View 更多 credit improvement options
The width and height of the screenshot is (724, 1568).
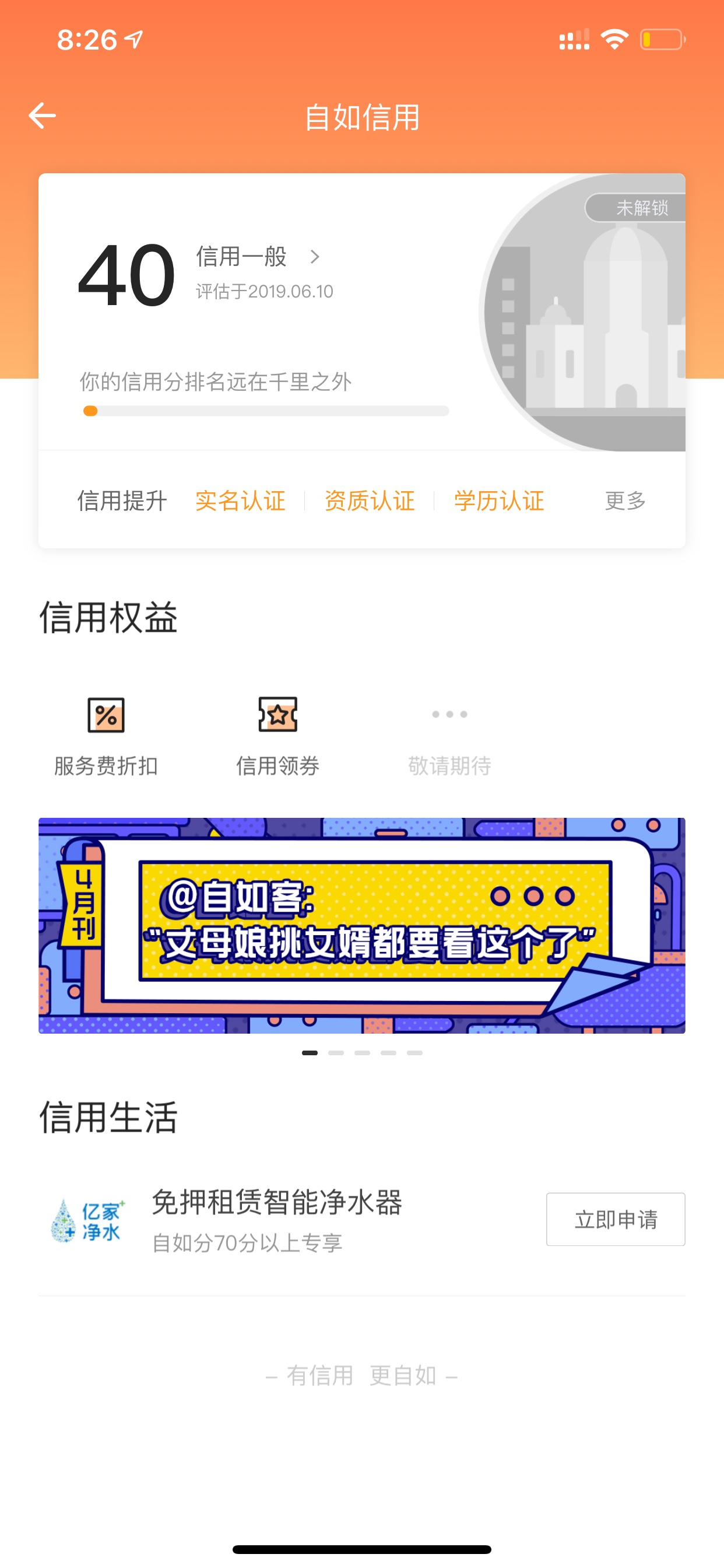625,501
